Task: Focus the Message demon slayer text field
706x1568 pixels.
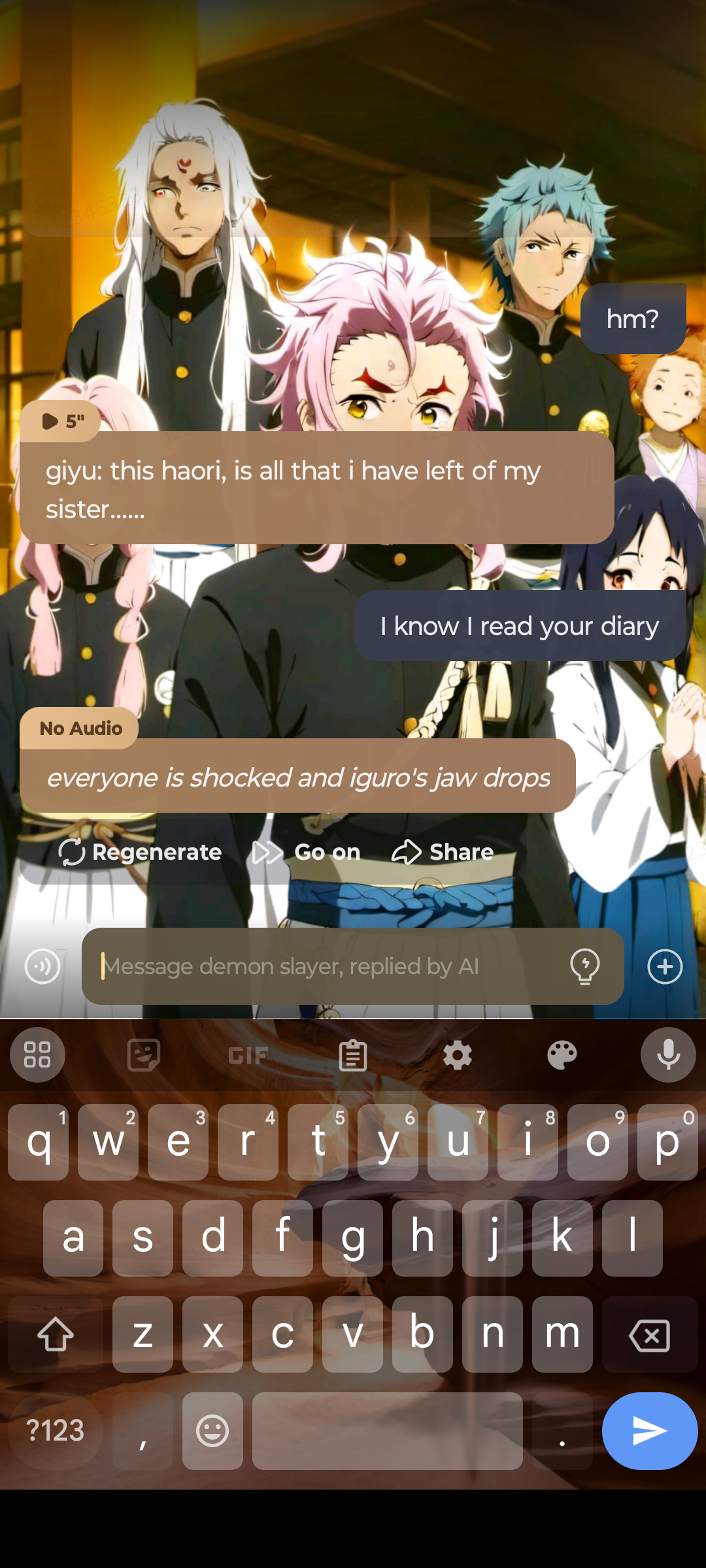Action: 327,966
